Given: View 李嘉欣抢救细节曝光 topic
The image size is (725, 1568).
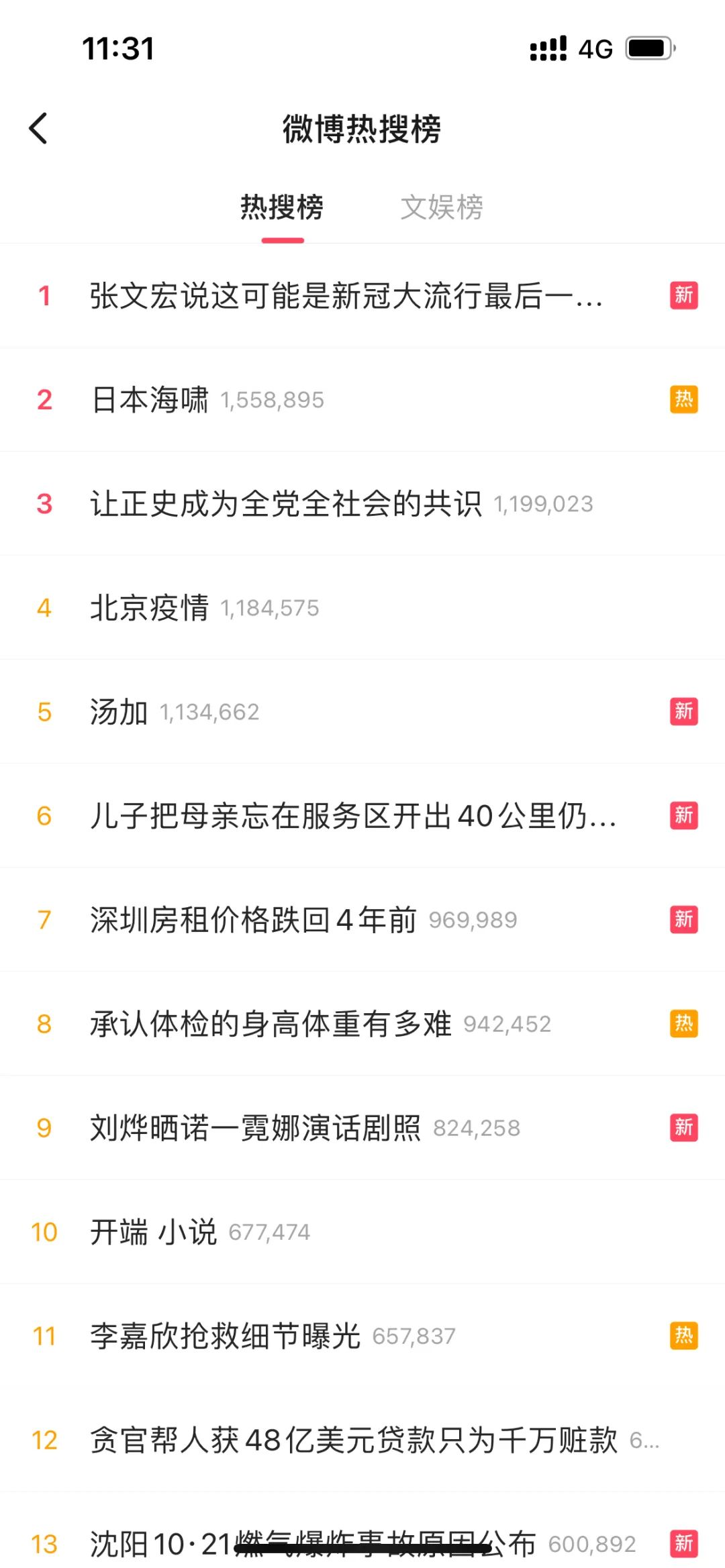Looking at the screenshot, I should coord(226,1336).
